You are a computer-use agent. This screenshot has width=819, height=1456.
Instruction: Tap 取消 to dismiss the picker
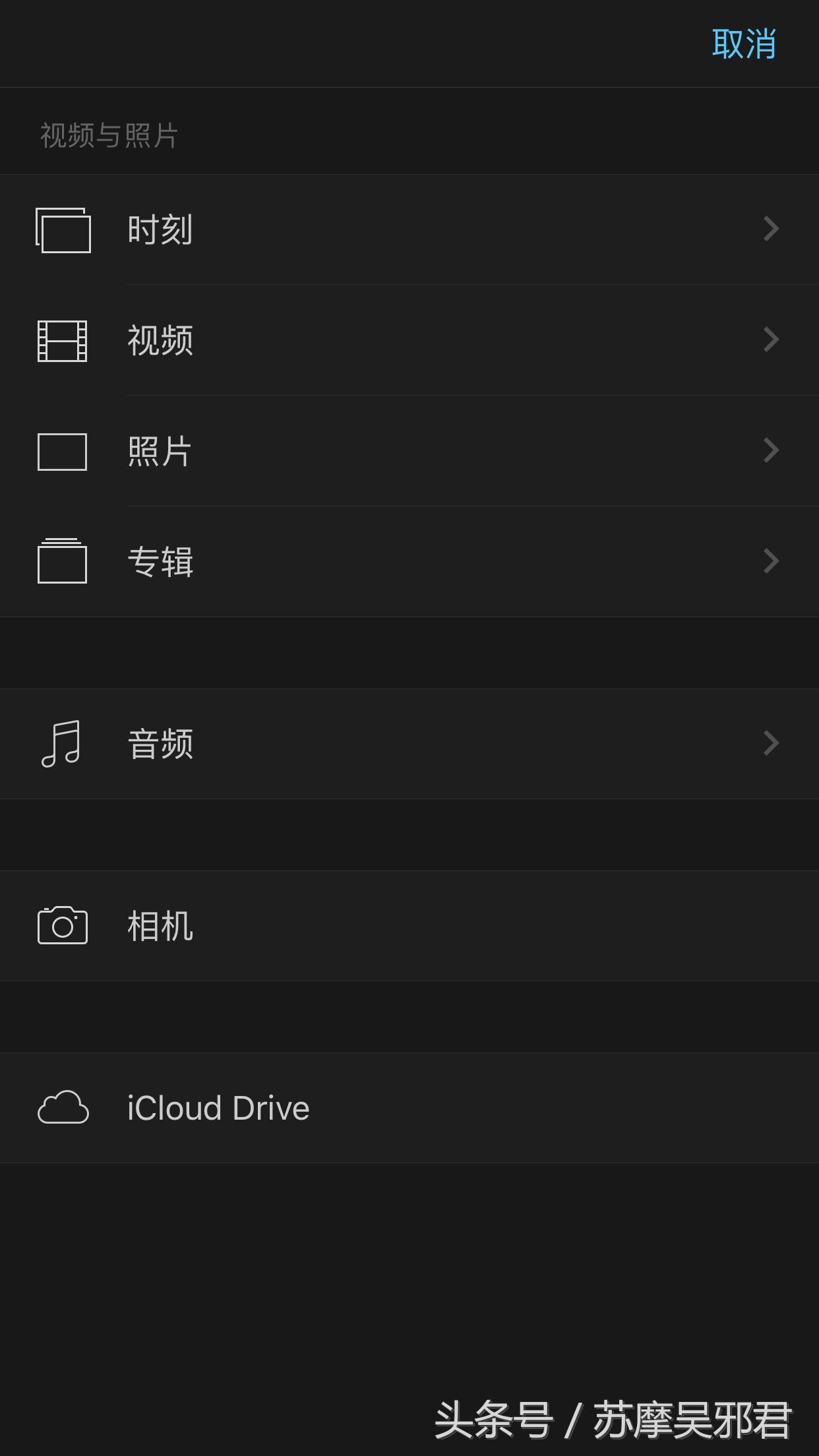743,42
